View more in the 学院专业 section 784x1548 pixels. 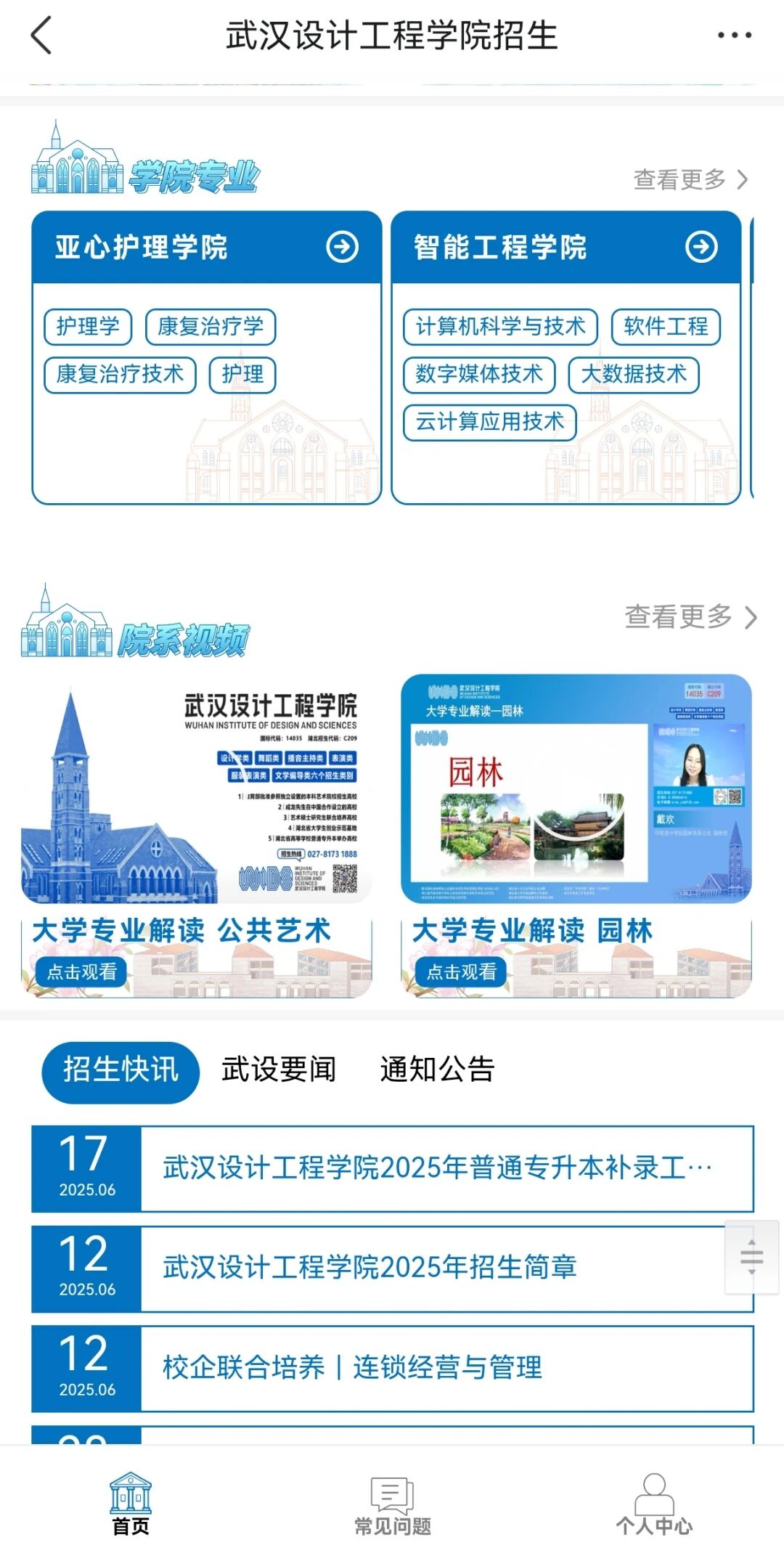point(690,179)
